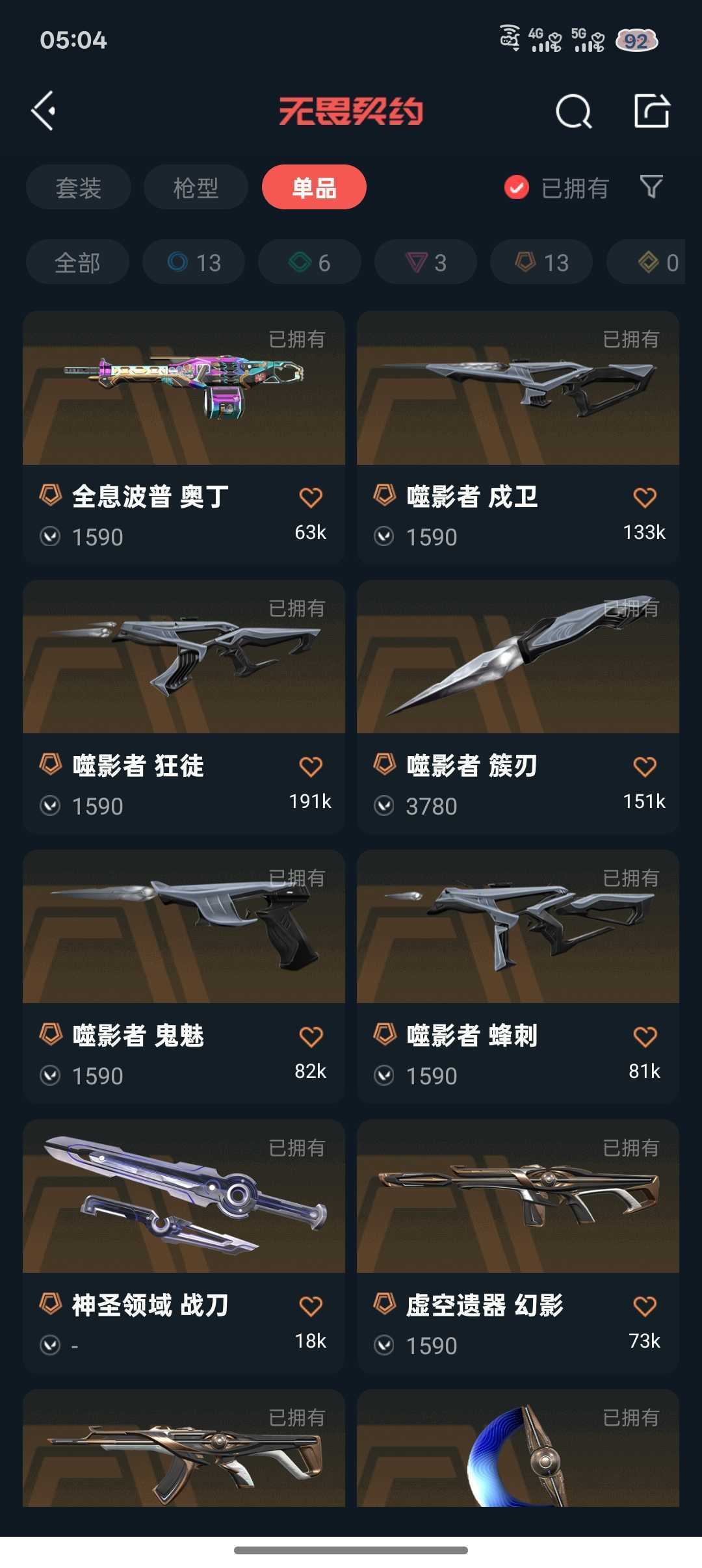Filter by the orange tier chip showing 13
The height and width of the screenshot is (1568, 702).
pyautogui.click(x=541, y=263)
